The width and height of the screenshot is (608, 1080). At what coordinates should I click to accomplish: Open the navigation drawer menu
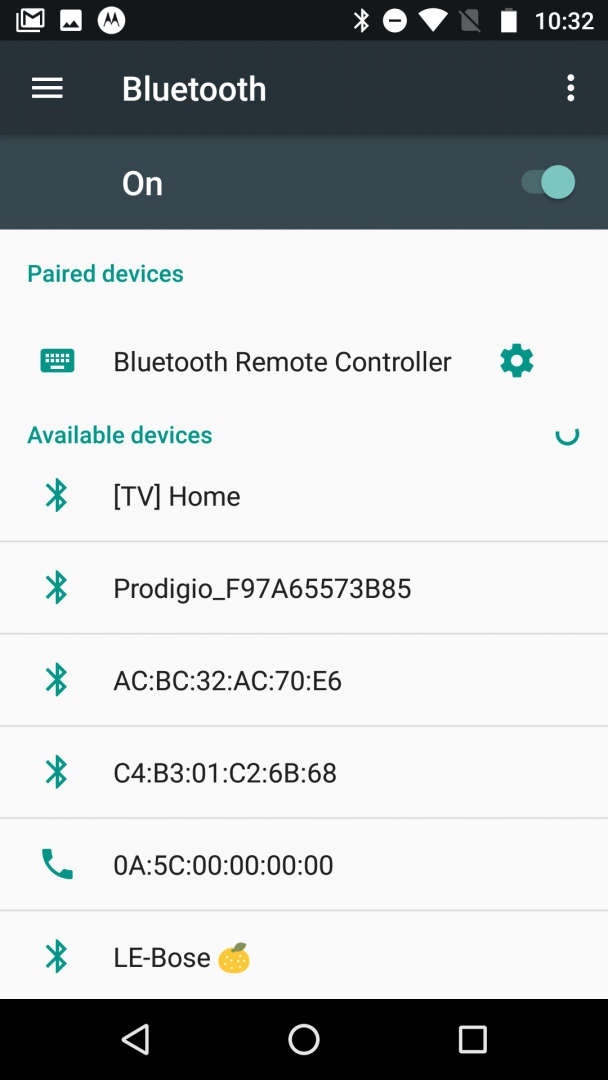click(47, 89)
